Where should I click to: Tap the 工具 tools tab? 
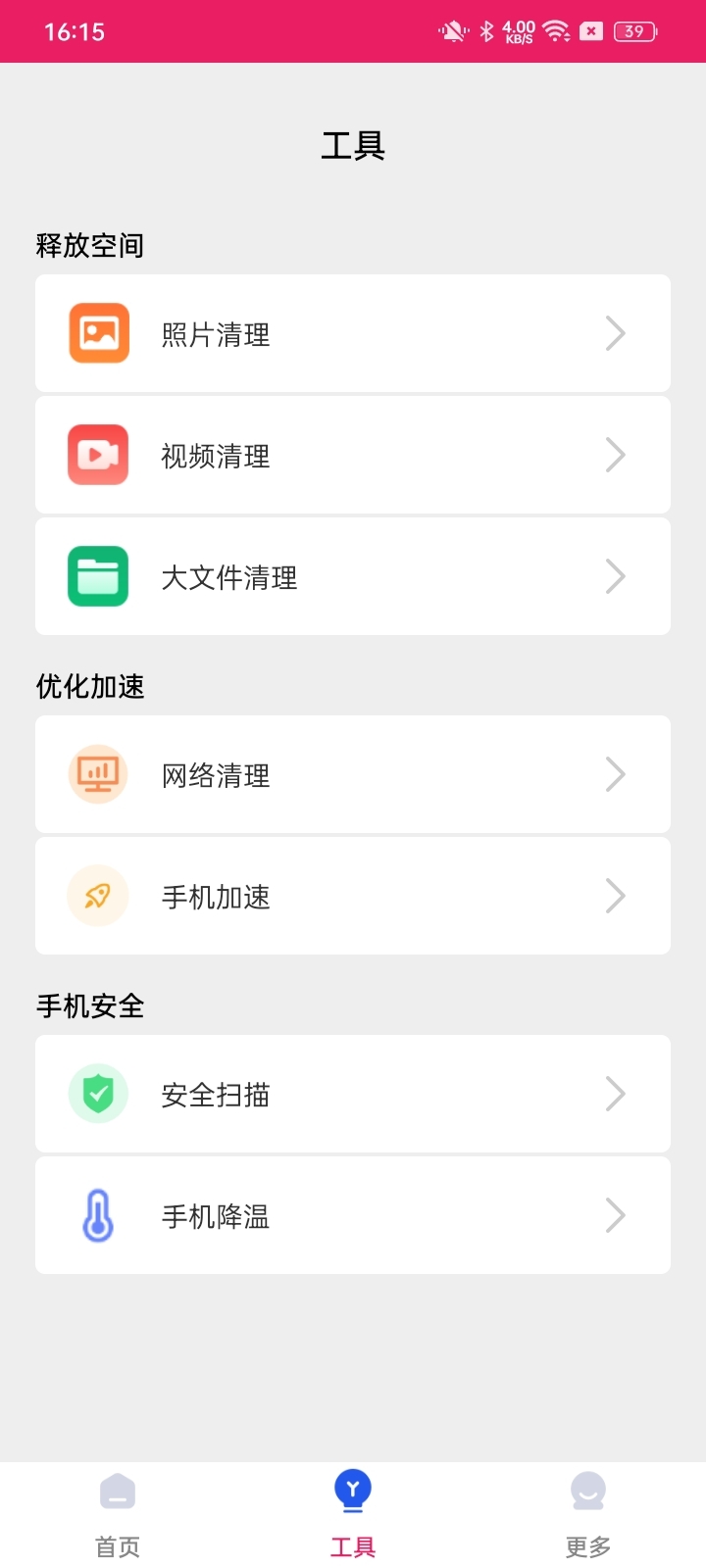(353, 1515)
